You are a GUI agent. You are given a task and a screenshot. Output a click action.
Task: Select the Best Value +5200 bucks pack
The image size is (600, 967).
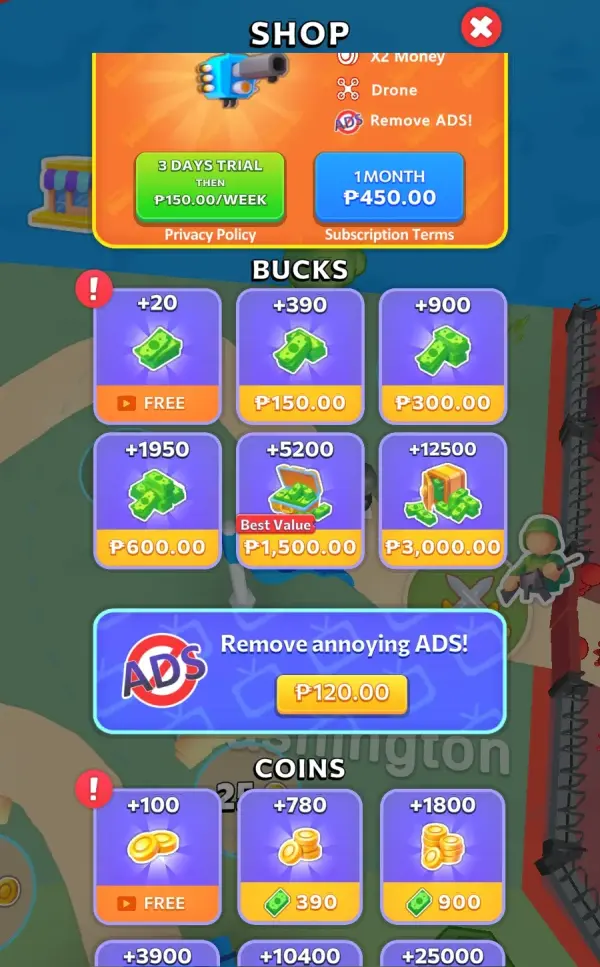pyautogui.click(x=300, y=546)
